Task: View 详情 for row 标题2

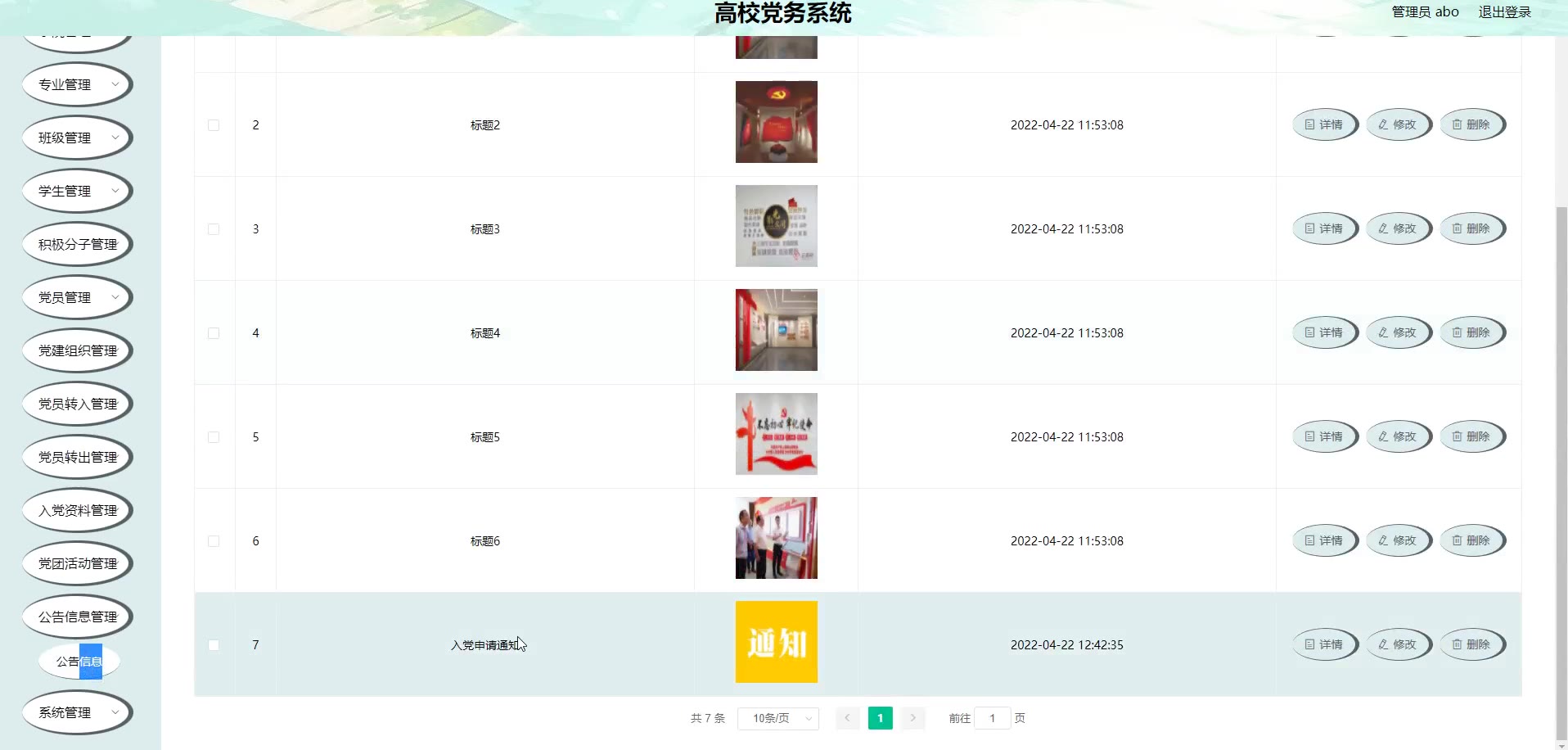Action: [x=1324, y=124]
